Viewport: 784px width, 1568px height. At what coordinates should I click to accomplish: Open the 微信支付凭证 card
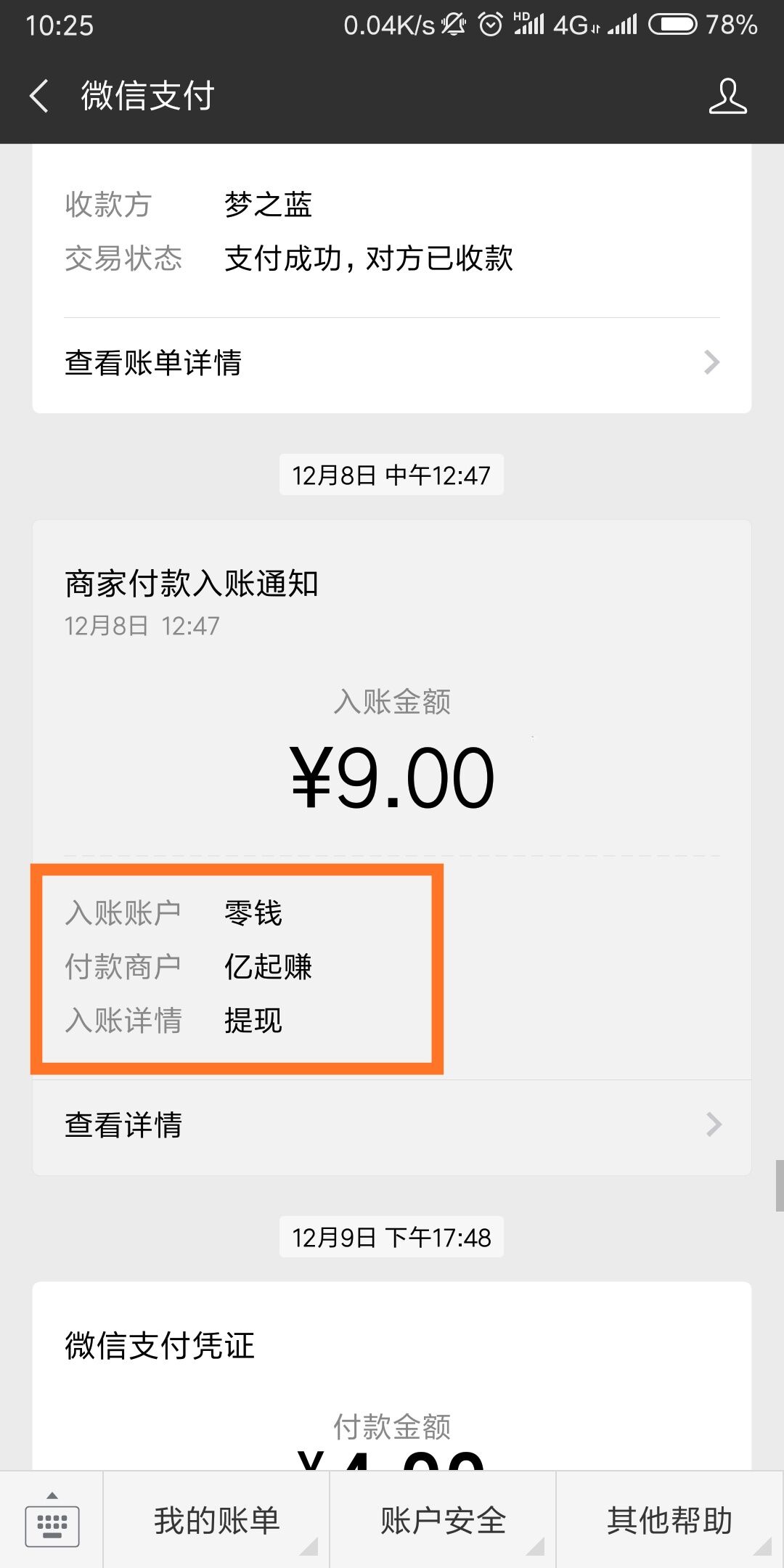[392, 1376]
